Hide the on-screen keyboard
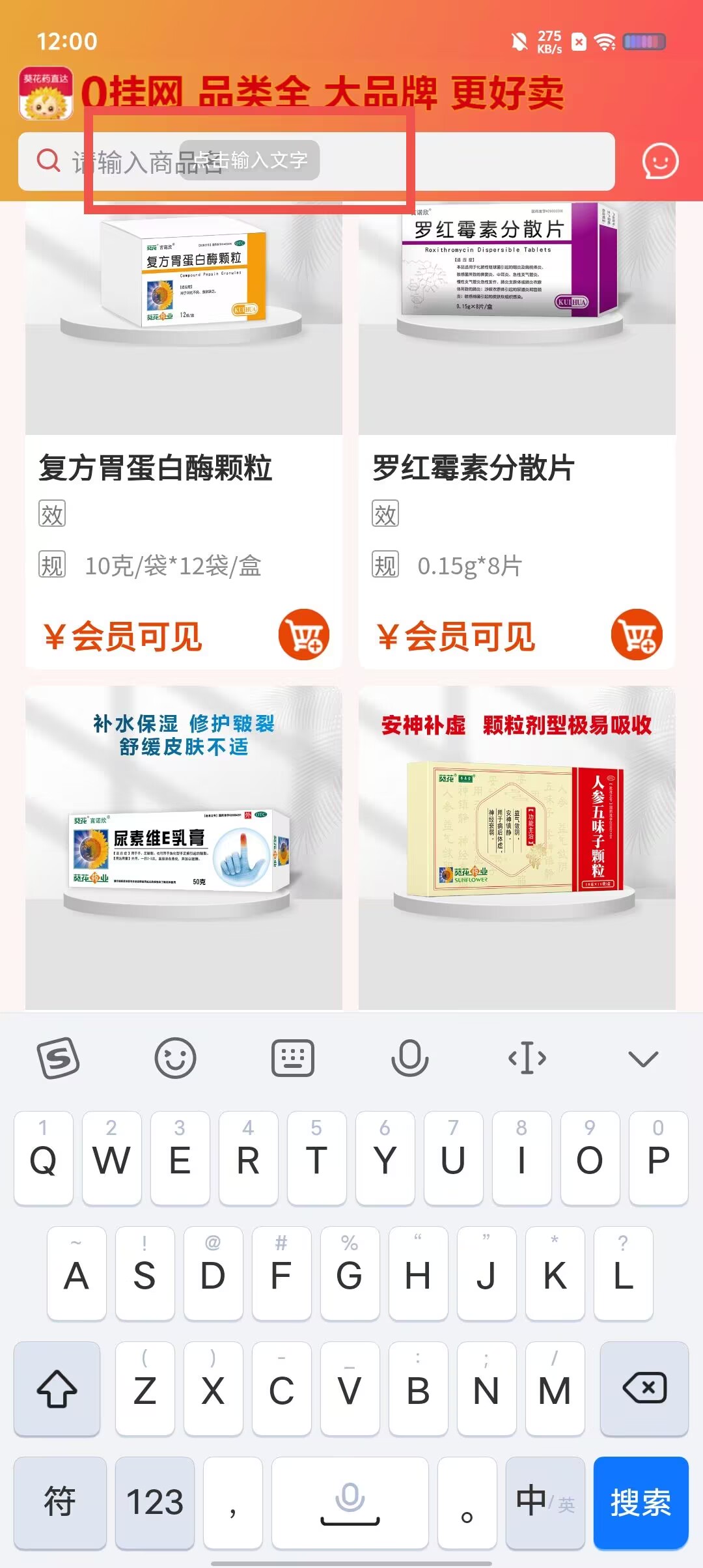This screenshot has width=703, height=1568. point(644,1059)
